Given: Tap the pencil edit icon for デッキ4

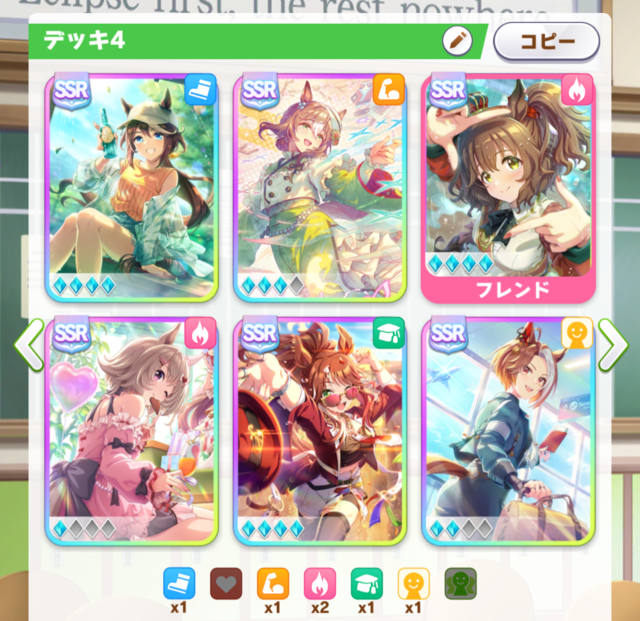Looking at the screenshot, I should click(457, 41).
